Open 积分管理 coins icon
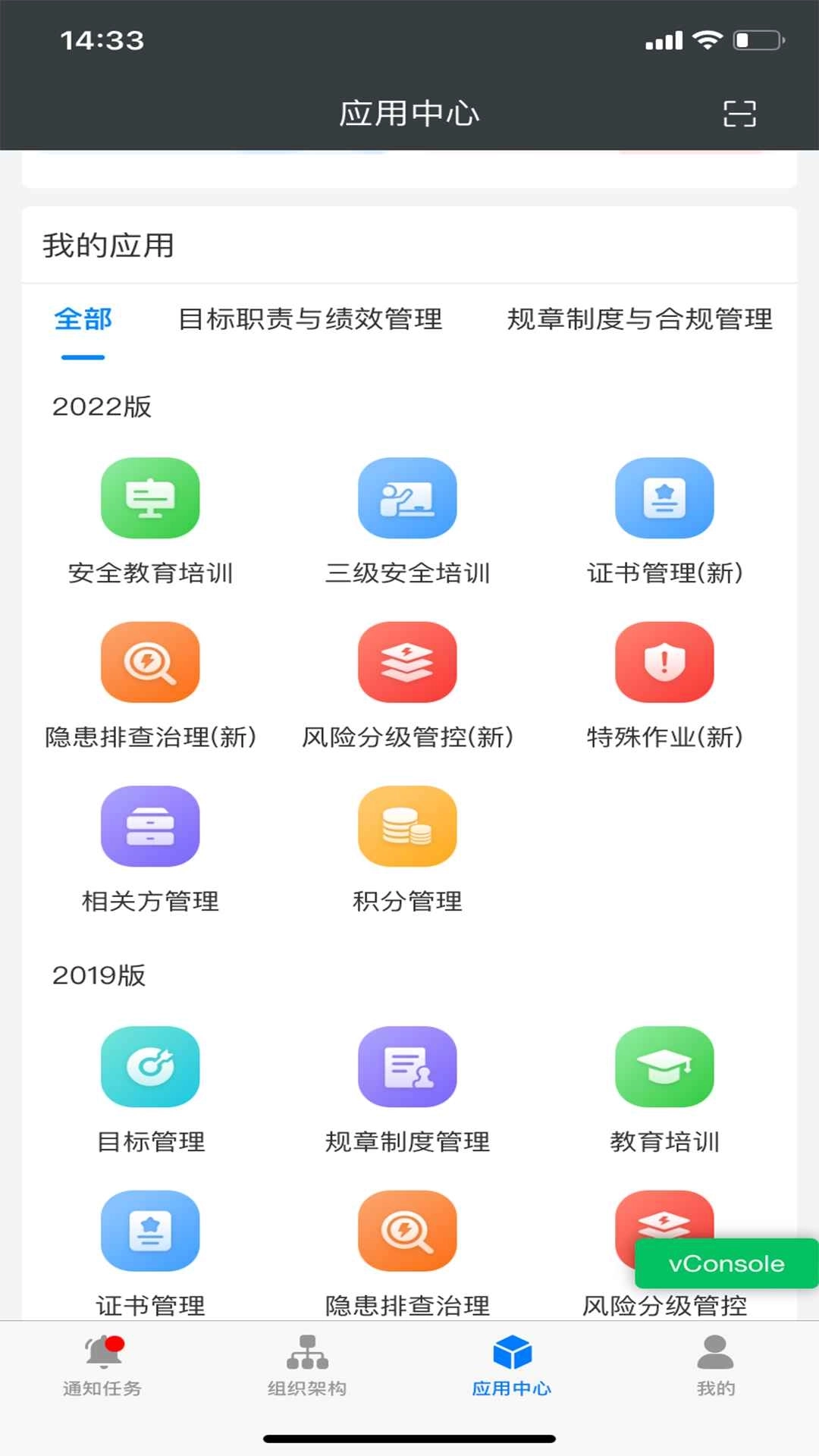819x1456 pixels. [407, 827]
